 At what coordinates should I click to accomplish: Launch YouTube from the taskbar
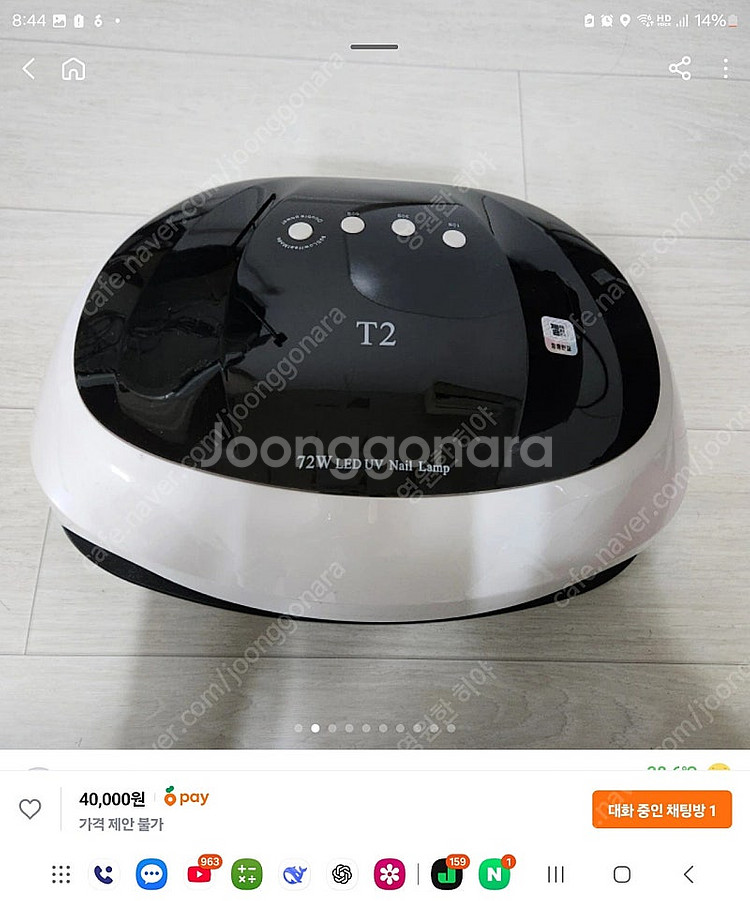[199, 874]
